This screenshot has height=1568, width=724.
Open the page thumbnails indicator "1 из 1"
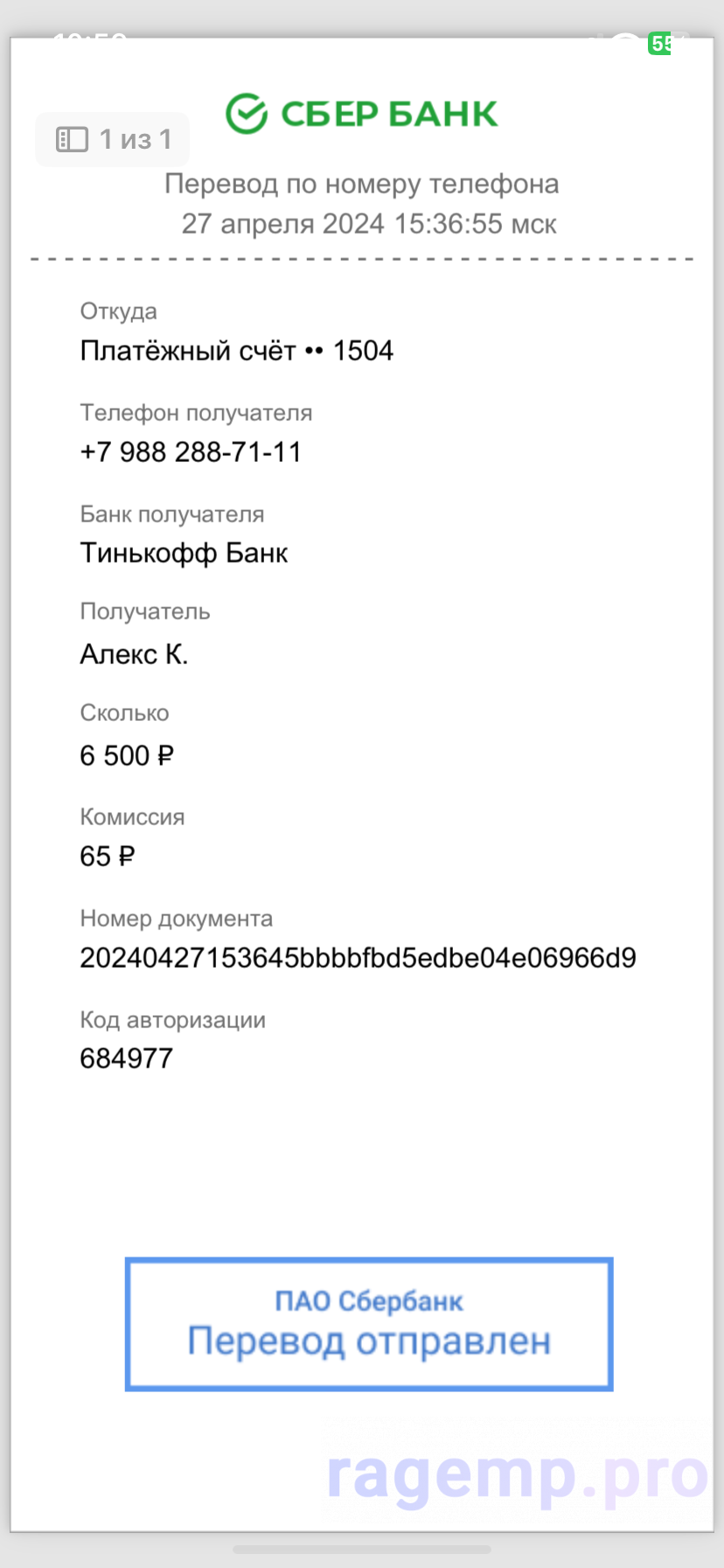(x=113, y=140)
